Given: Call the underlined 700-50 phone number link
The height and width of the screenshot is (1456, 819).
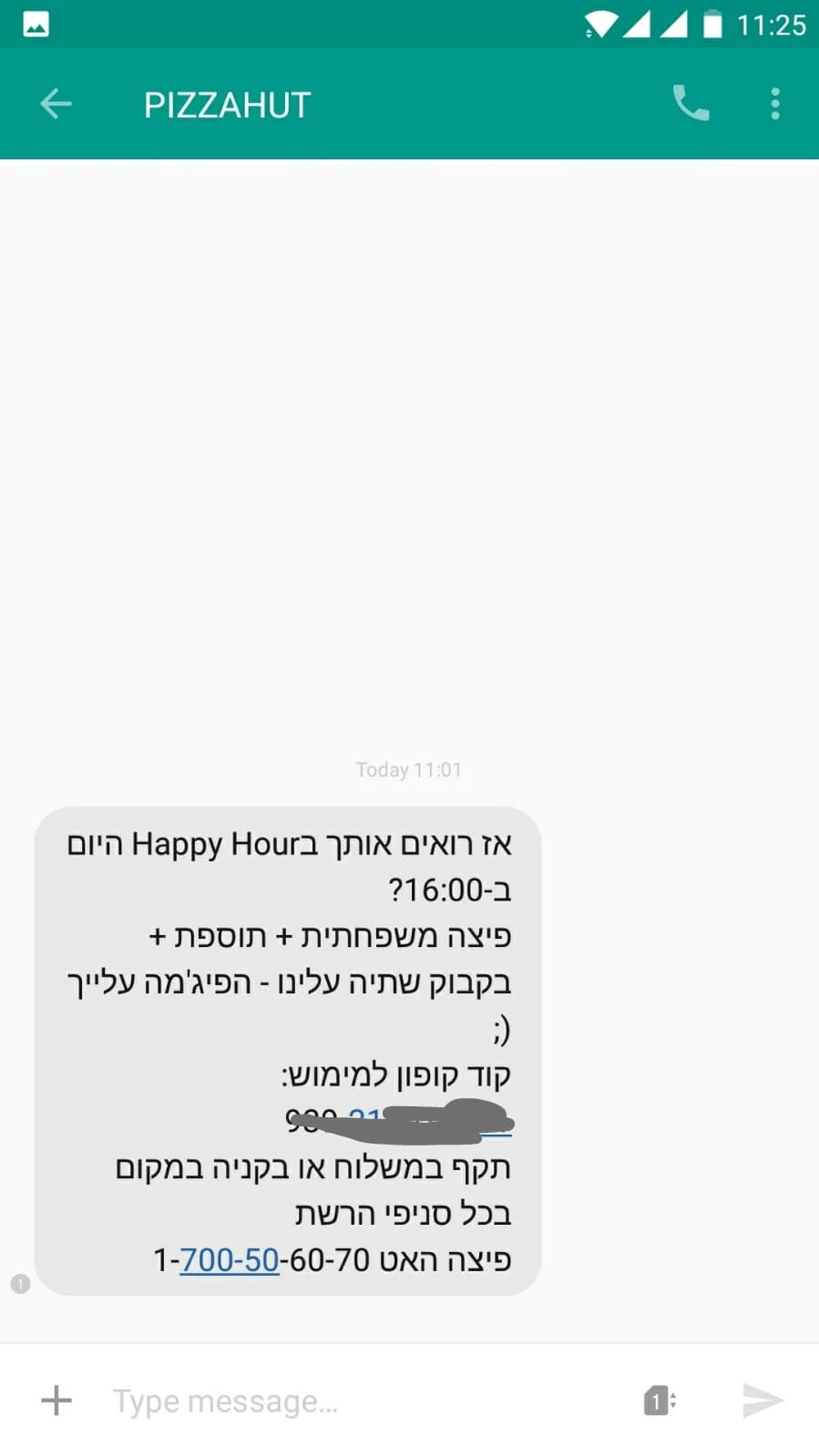Looking at the screenshot, I should (x=229, y=1259).
